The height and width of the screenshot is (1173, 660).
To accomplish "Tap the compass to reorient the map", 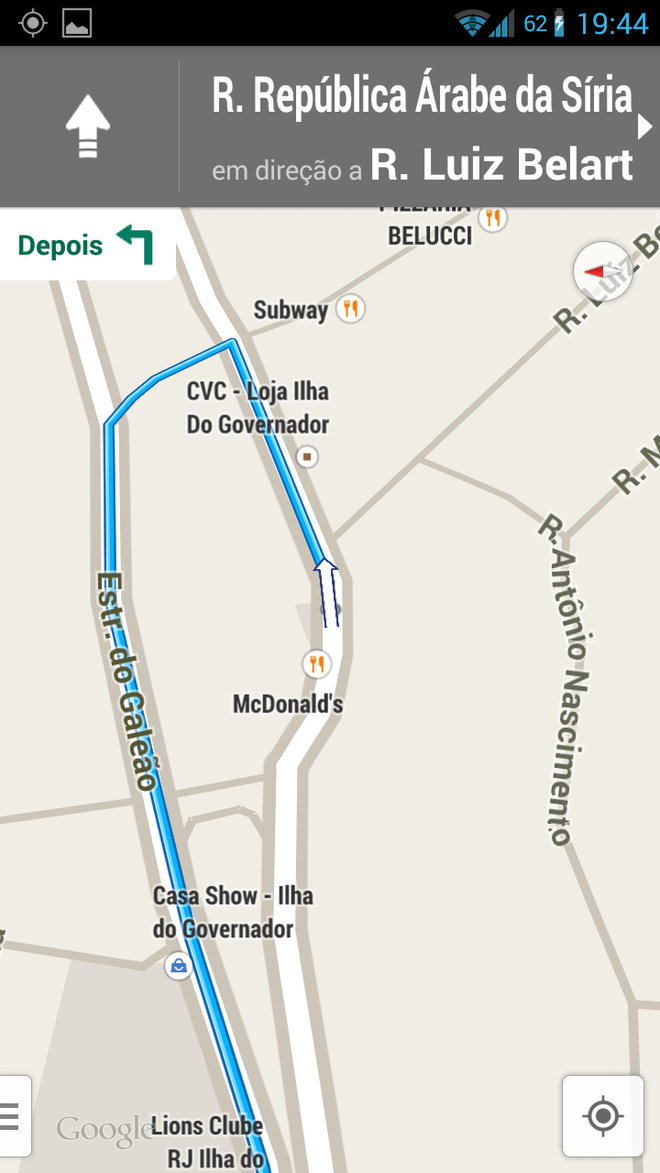I will click(x=602, y=271).
